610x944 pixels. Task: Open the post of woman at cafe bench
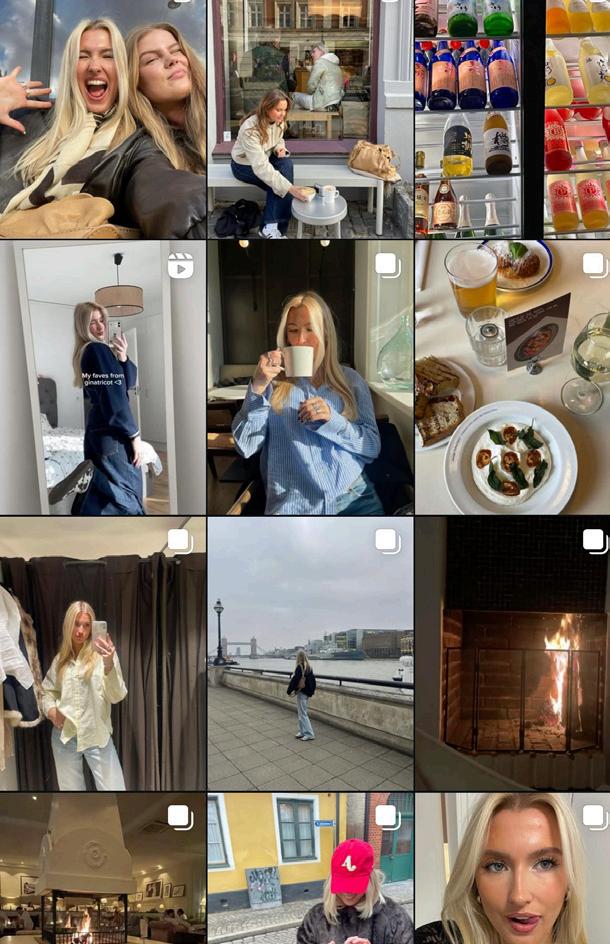[310, 118]
